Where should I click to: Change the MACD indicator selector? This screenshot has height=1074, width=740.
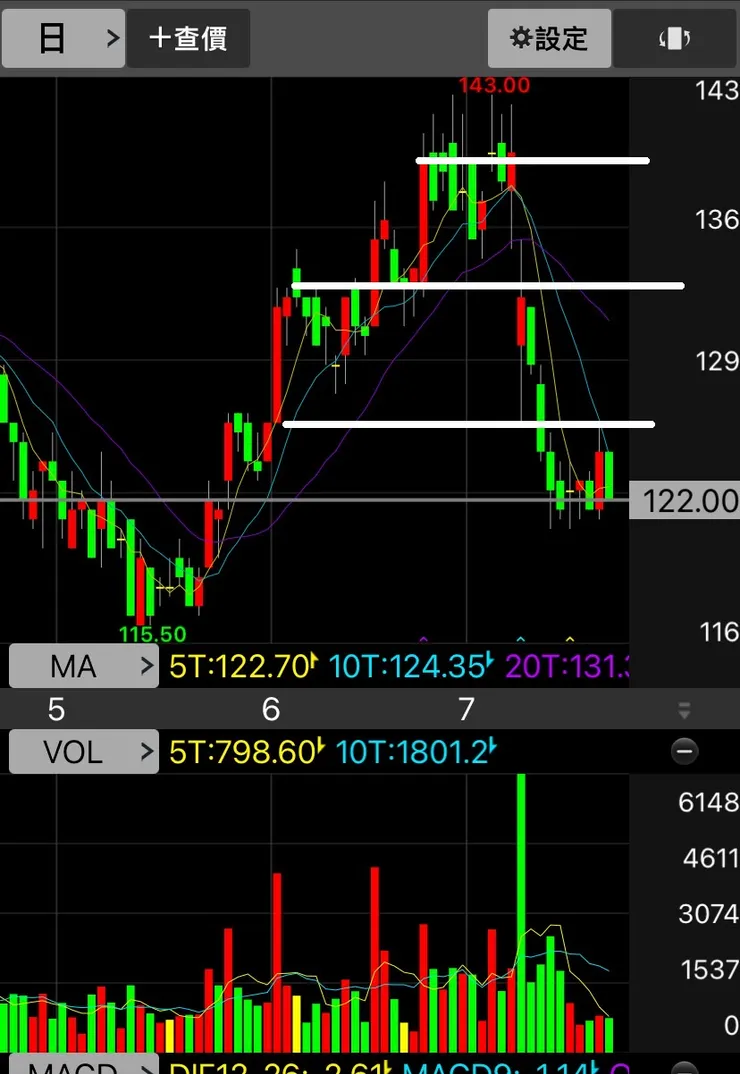(x=83, y=1064)
